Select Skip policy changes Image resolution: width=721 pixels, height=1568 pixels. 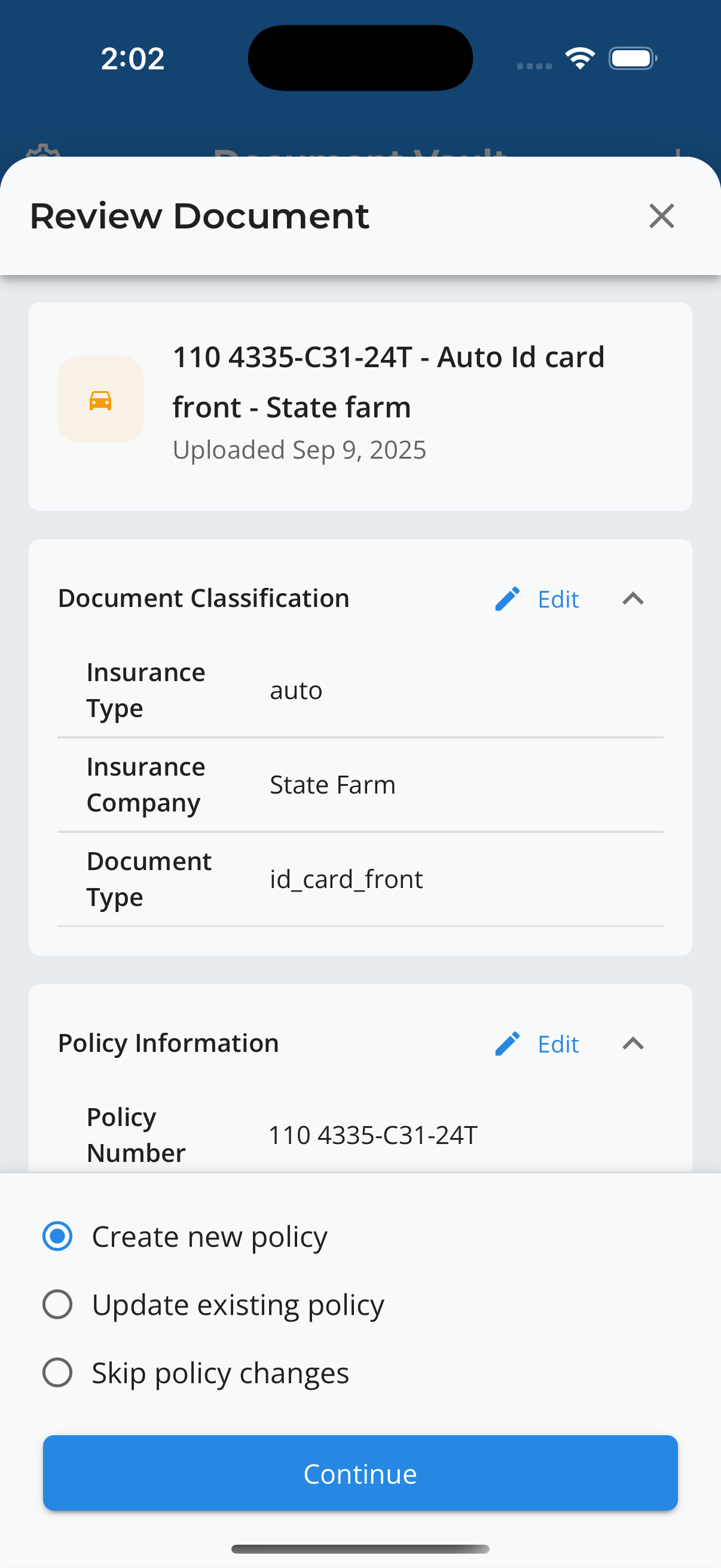click(57, 1372)
